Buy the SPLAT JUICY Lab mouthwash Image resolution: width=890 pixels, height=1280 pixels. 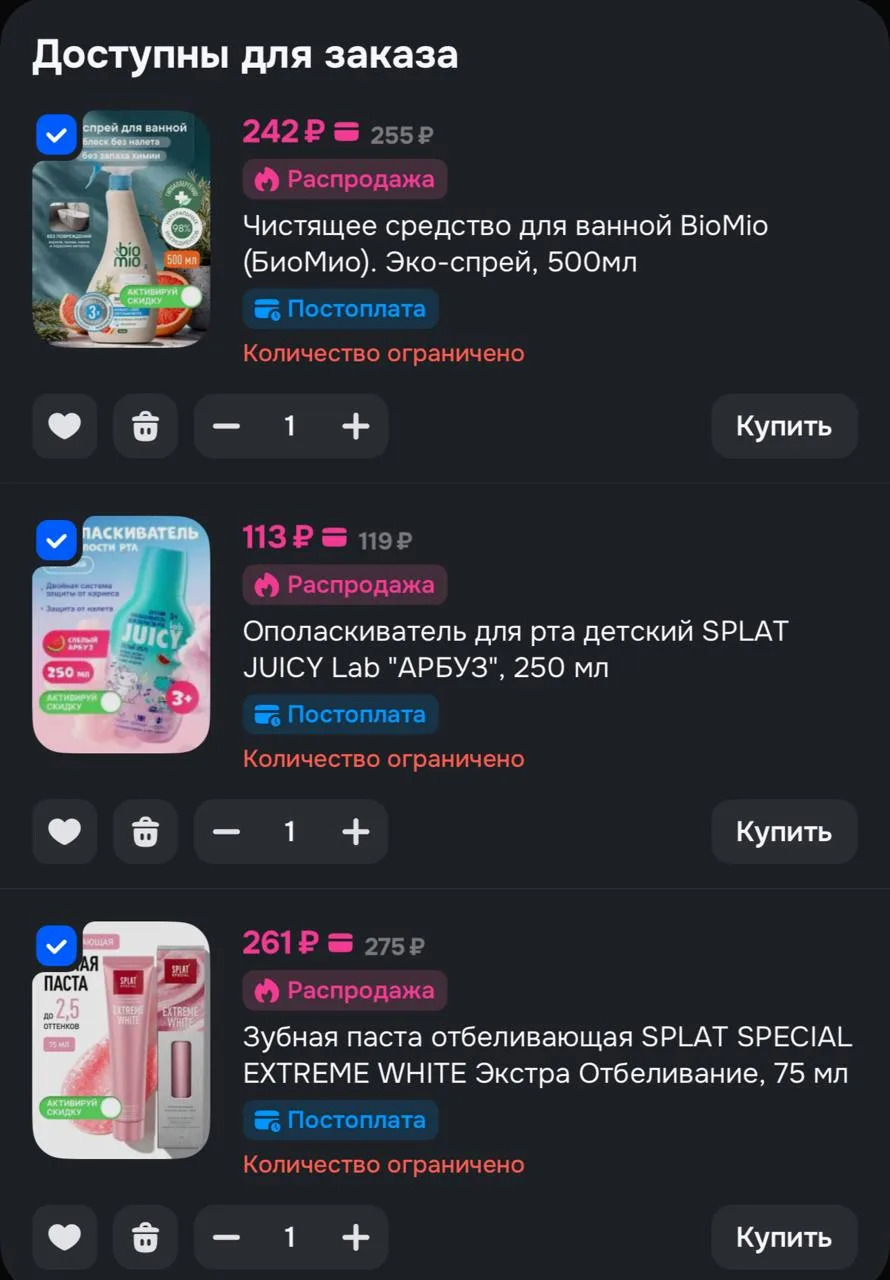[784, 831]
